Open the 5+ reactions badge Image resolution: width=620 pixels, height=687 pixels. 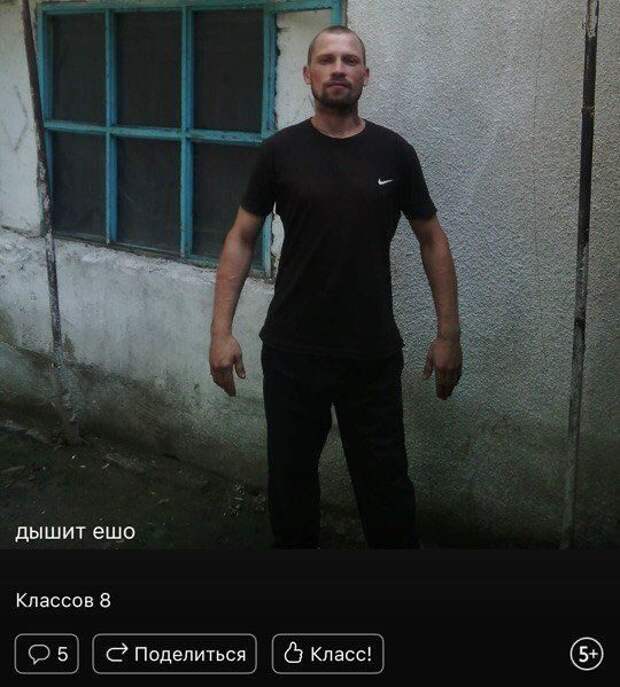[587, 654]
